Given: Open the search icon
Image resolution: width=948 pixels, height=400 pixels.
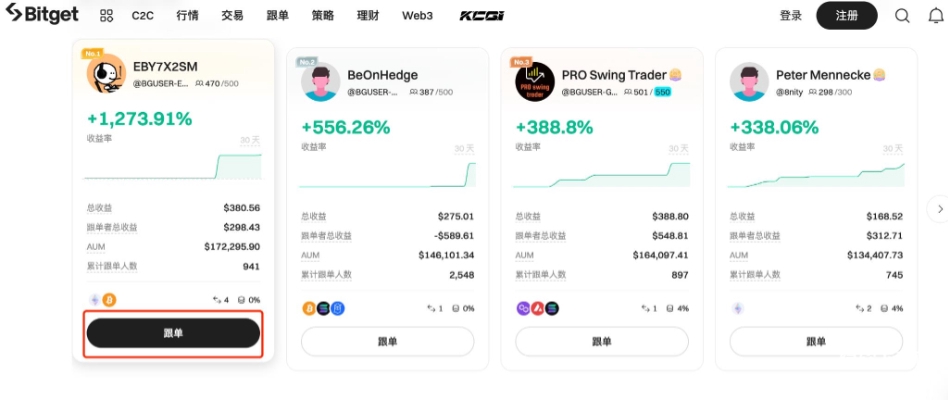Looking at the screenshot, I should coord(902,16).
